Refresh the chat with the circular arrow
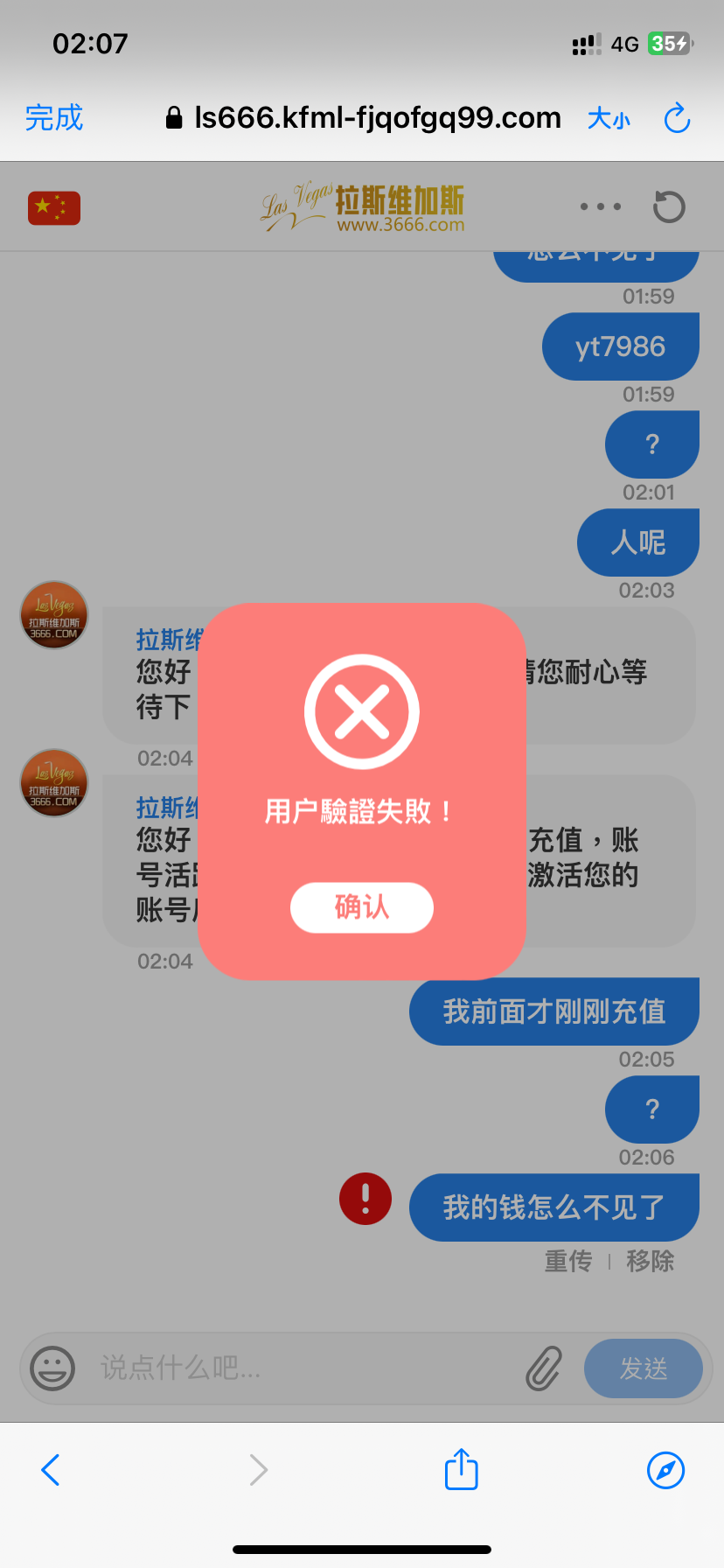This screenshot has height=1568, width=724. [x=669, y=207]
